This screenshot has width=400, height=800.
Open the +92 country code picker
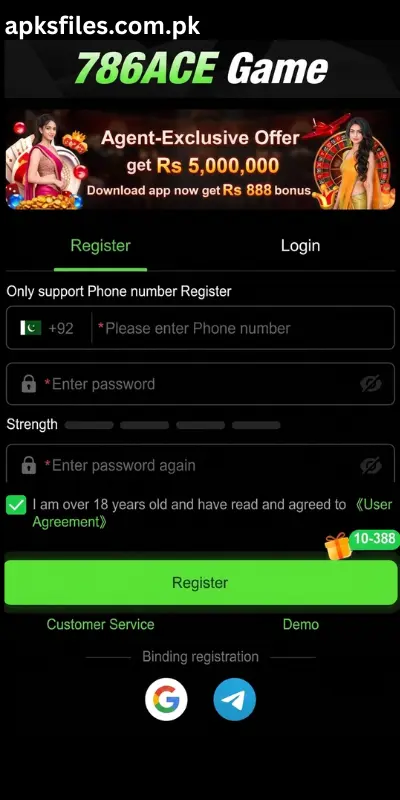tap(48, 328)
